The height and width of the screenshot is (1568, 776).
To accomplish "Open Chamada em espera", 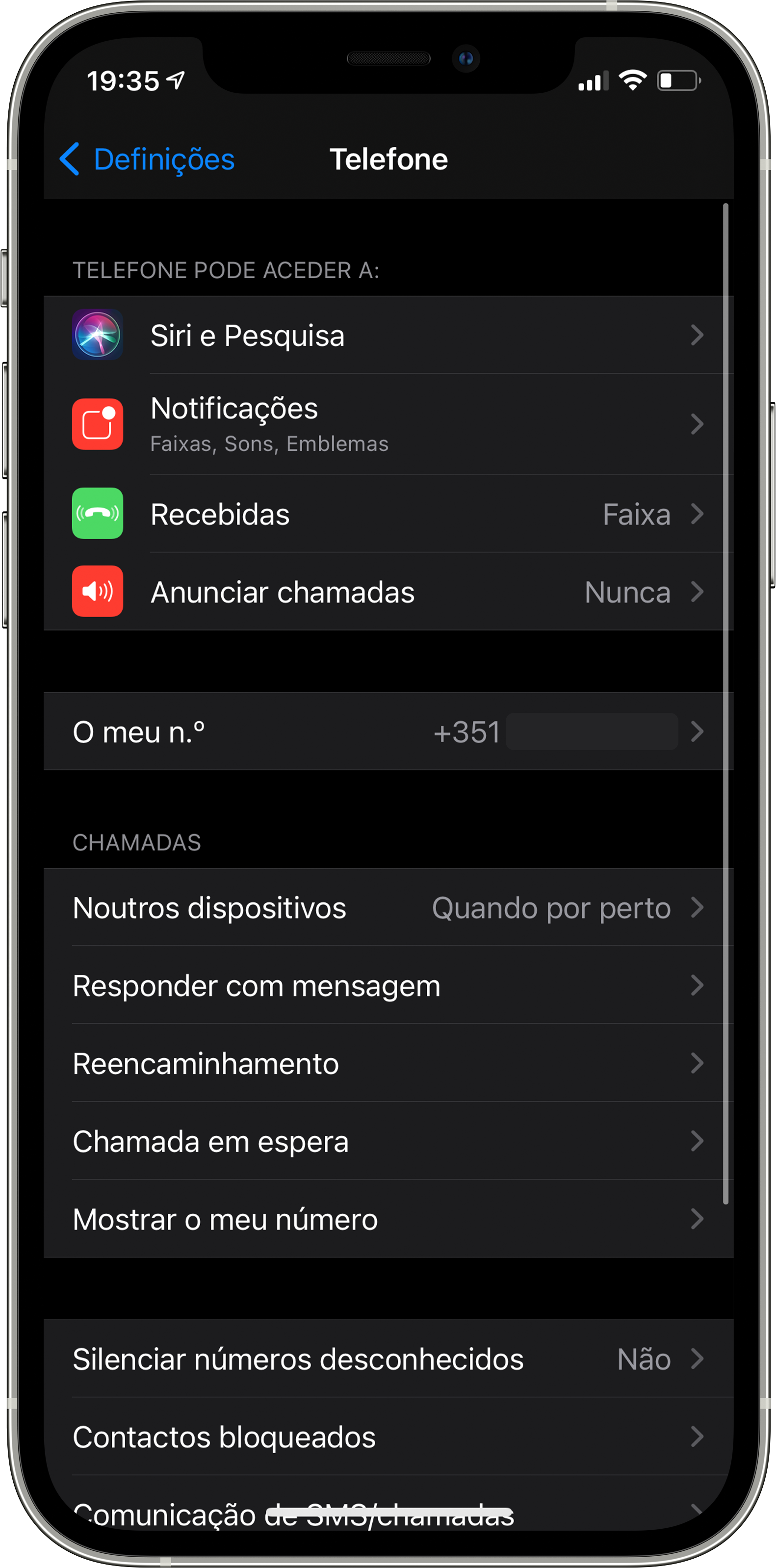I will pyautogui.click(x=388, y=1141).
